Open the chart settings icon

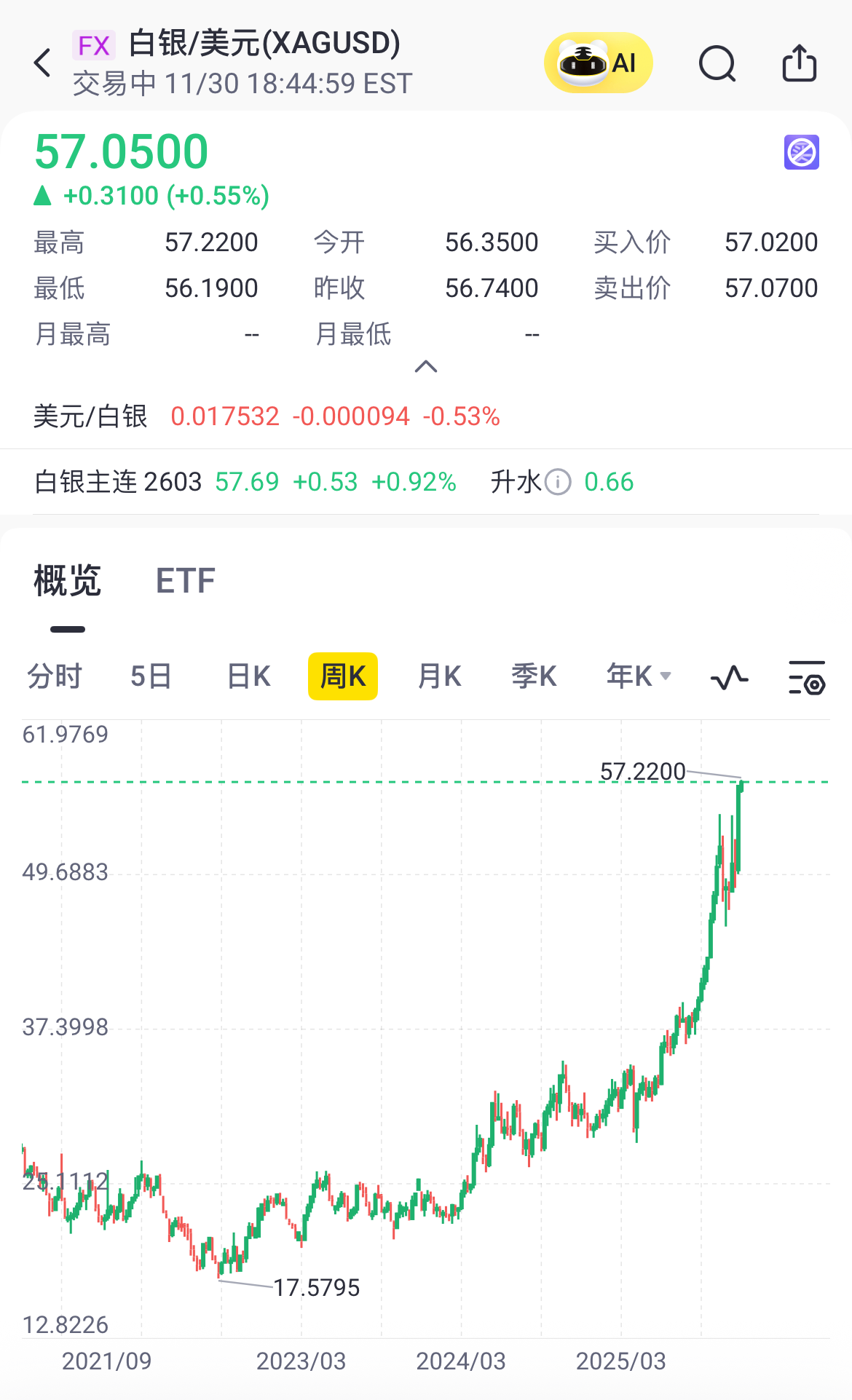click(x=807, y=678)
